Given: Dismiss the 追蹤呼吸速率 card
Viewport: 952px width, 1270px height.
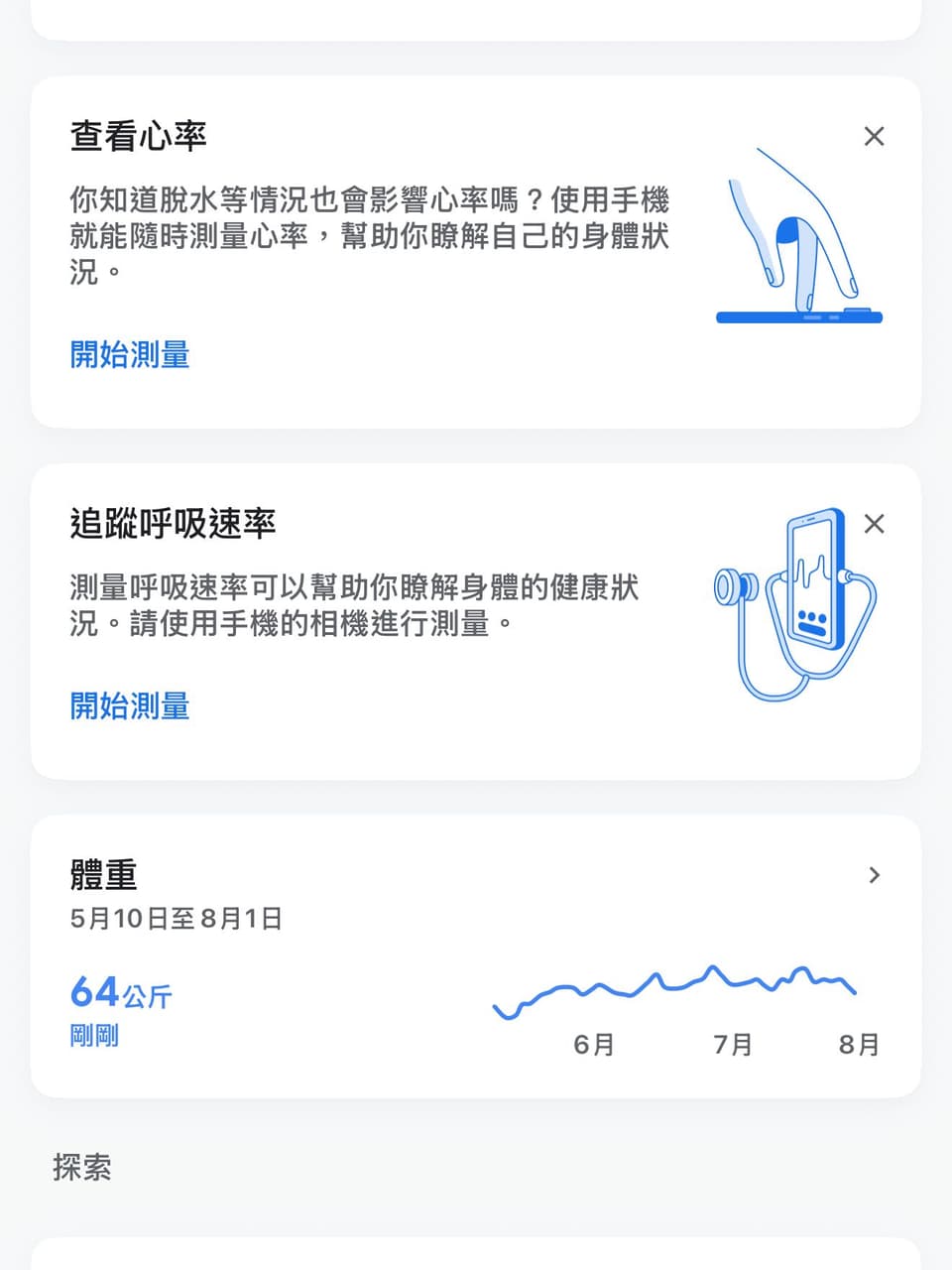Looking at the screenshot, I should 874,524.
